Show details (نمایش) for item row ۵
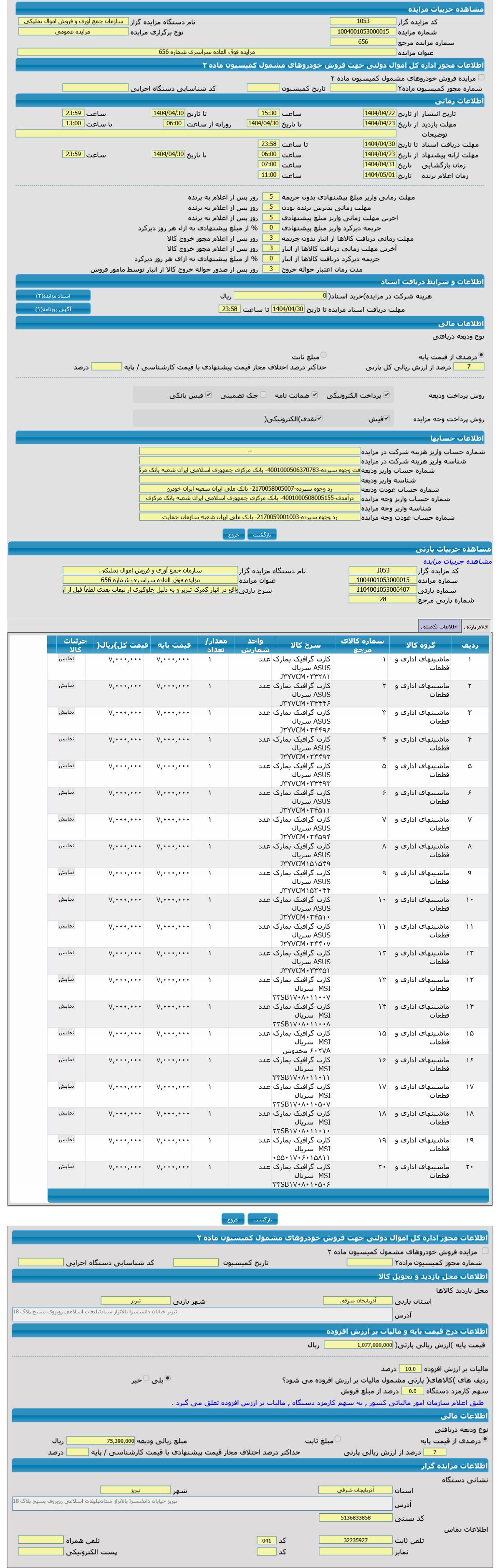The width and height of the screenshot is (500, 1568). click(66, 766)
